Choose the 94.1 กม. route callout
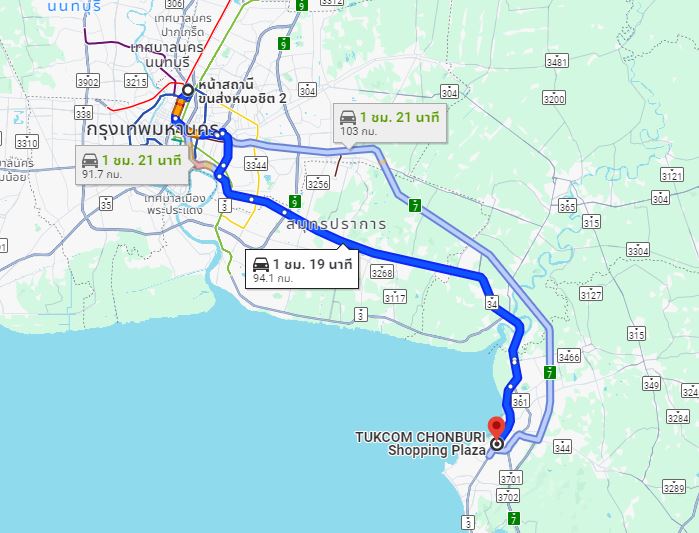 (304, 270)
